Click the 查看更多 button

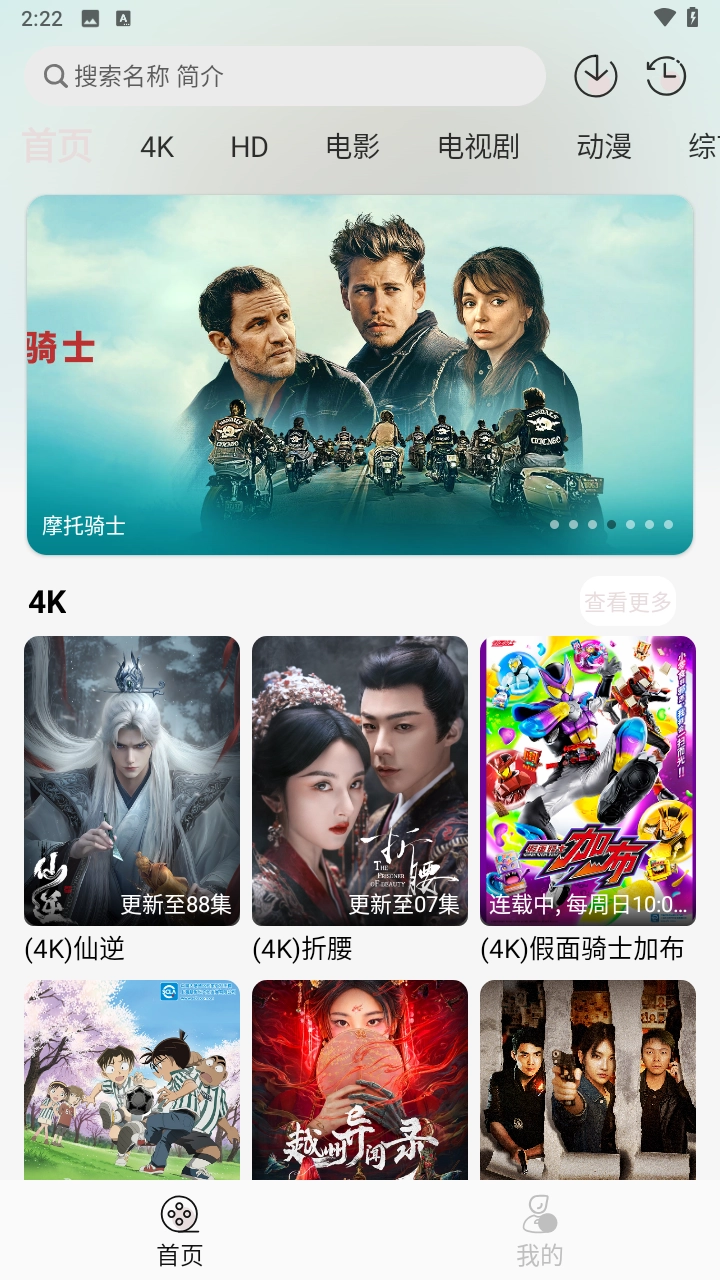pyautogui.click(x=629, y=601)
